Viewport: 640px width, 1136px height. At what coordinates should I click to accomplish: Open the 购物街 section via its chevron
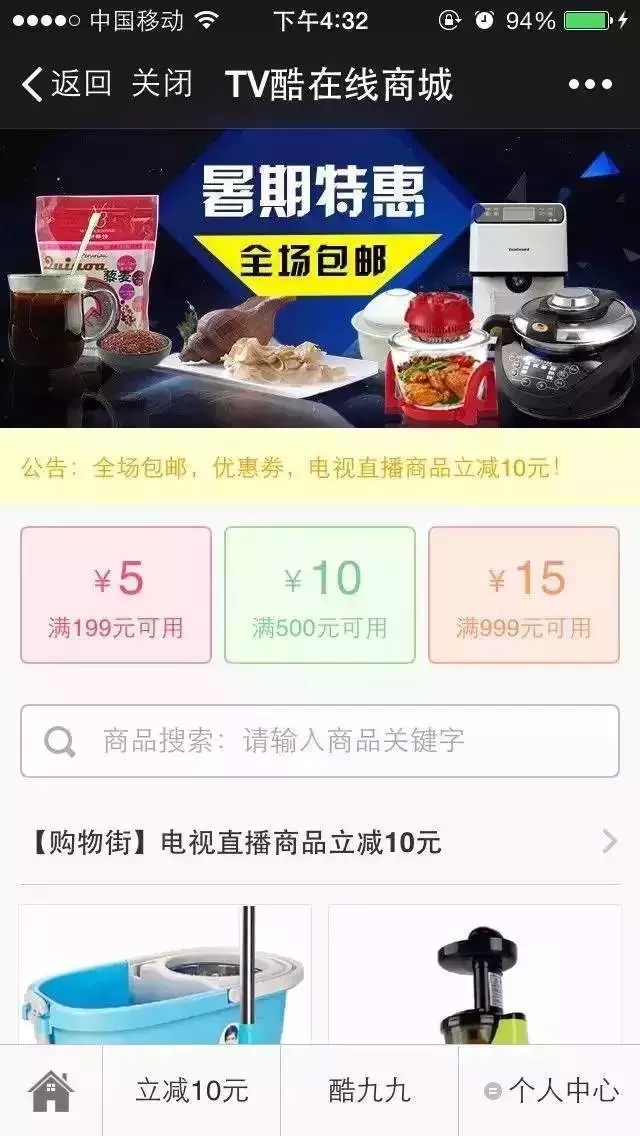609,842
